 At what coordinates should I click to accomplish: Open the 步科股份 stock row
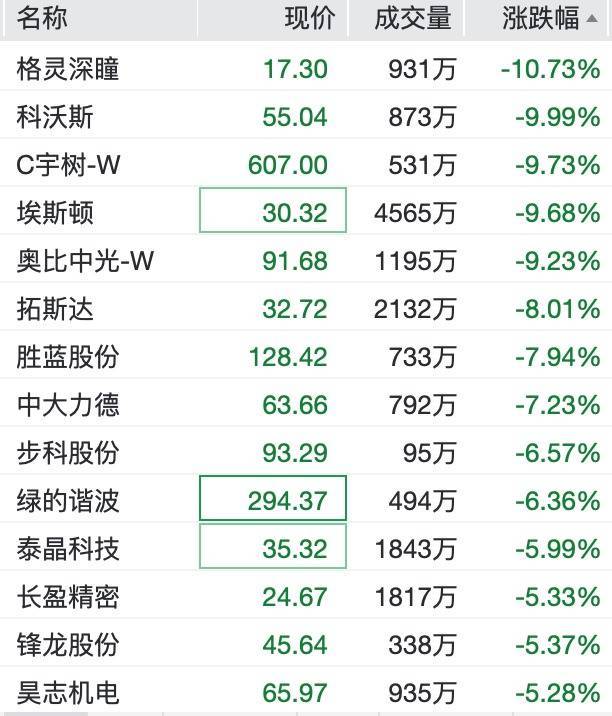point(306,452)
